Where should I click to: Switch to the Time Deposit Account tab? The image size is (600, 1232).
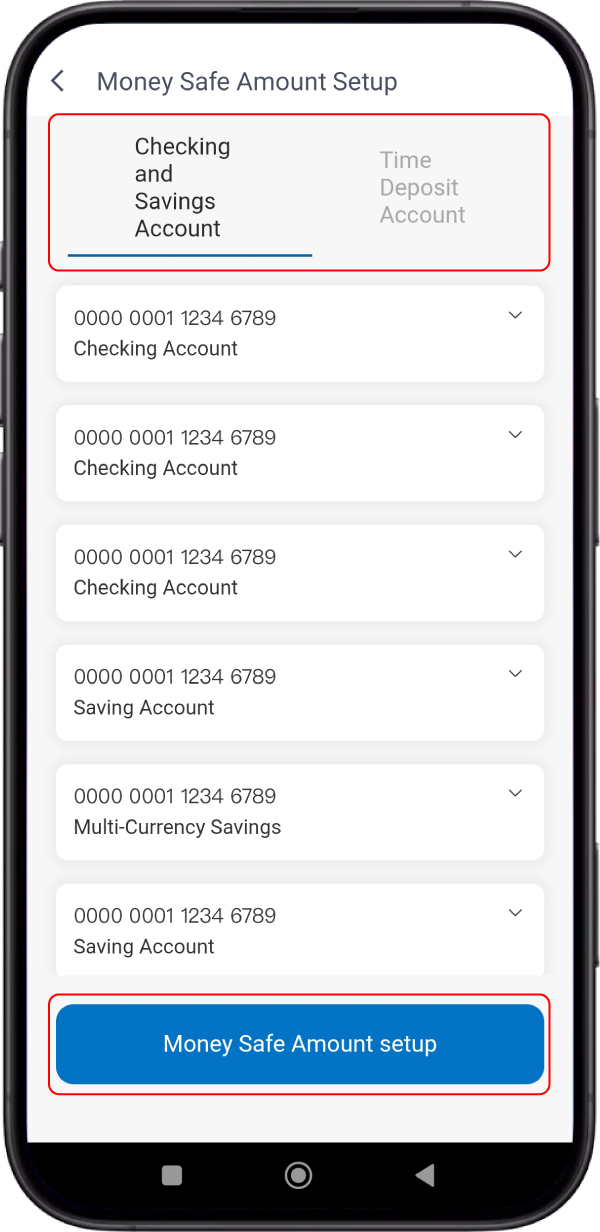coord(422,188)
